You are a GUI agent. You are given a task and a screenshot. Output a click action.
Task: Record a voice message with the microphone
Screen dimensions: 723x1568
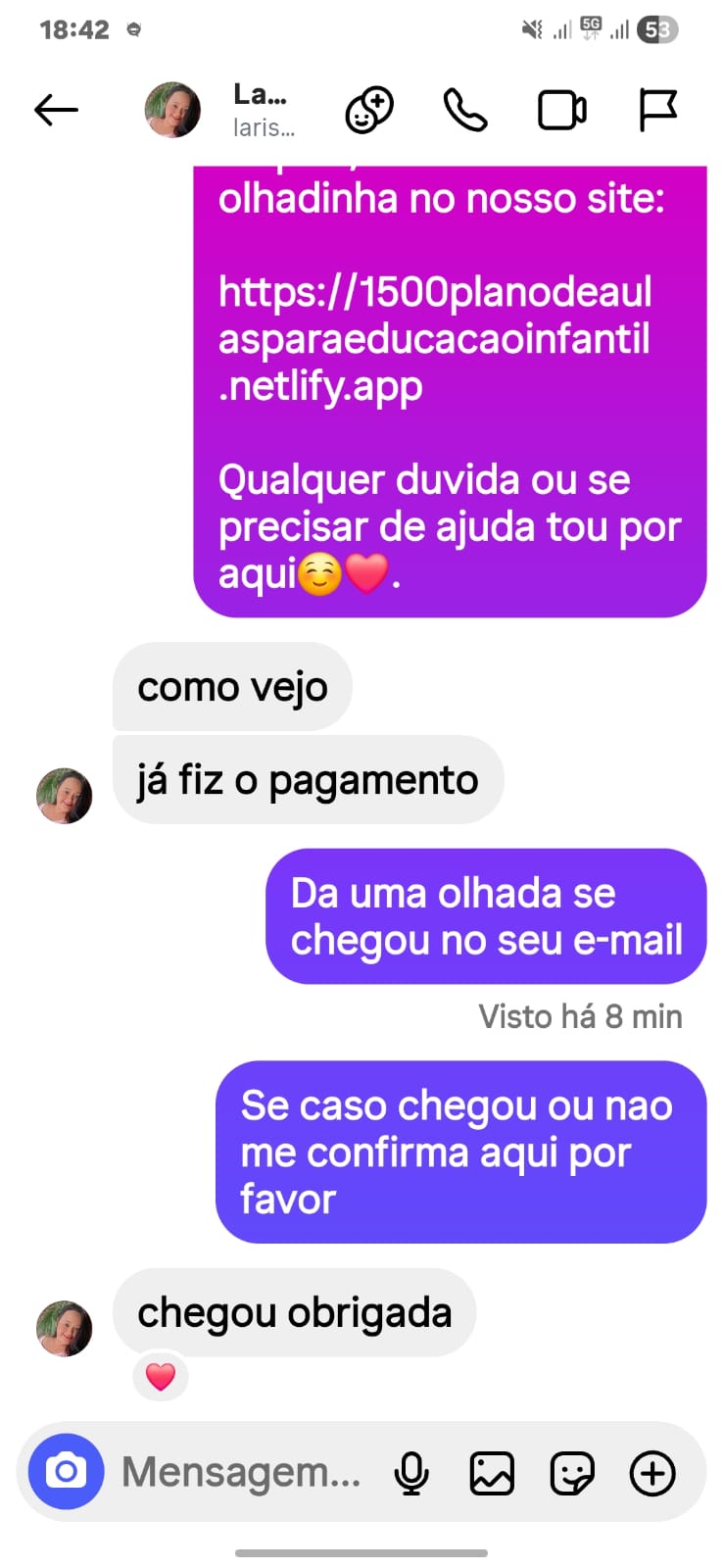tap(413, 1471)
